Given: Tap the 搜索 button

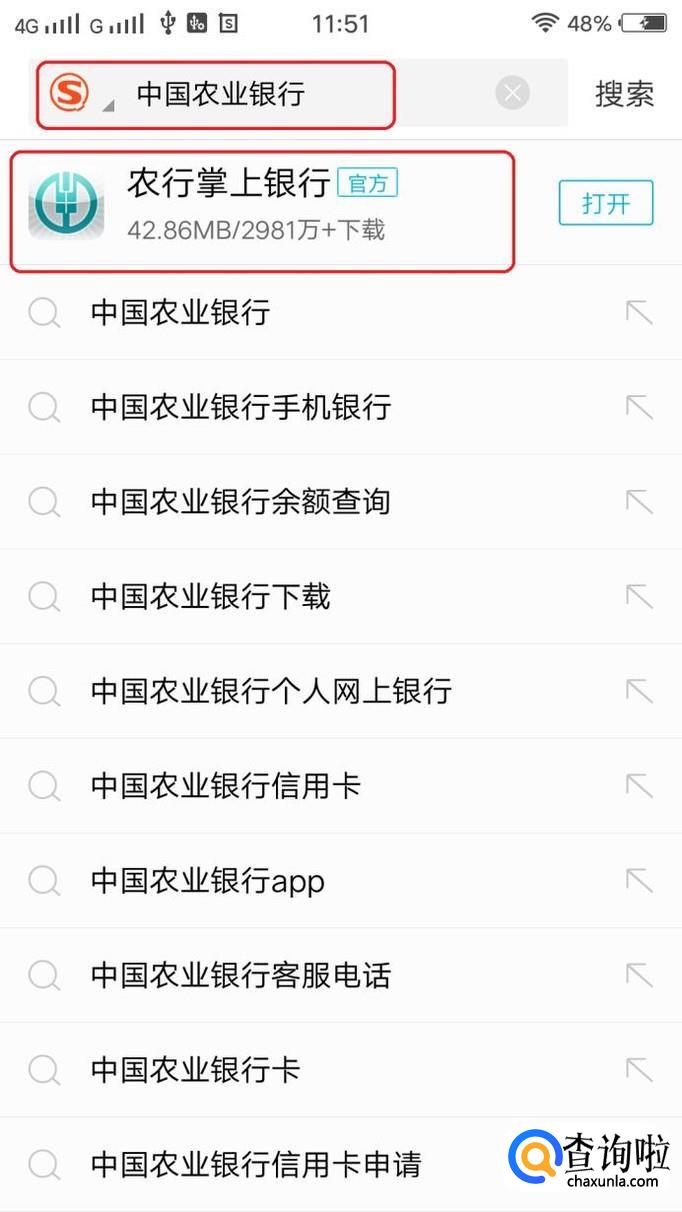Looking at the screenshot, I should pyautogui.click(x=624, y=95).
